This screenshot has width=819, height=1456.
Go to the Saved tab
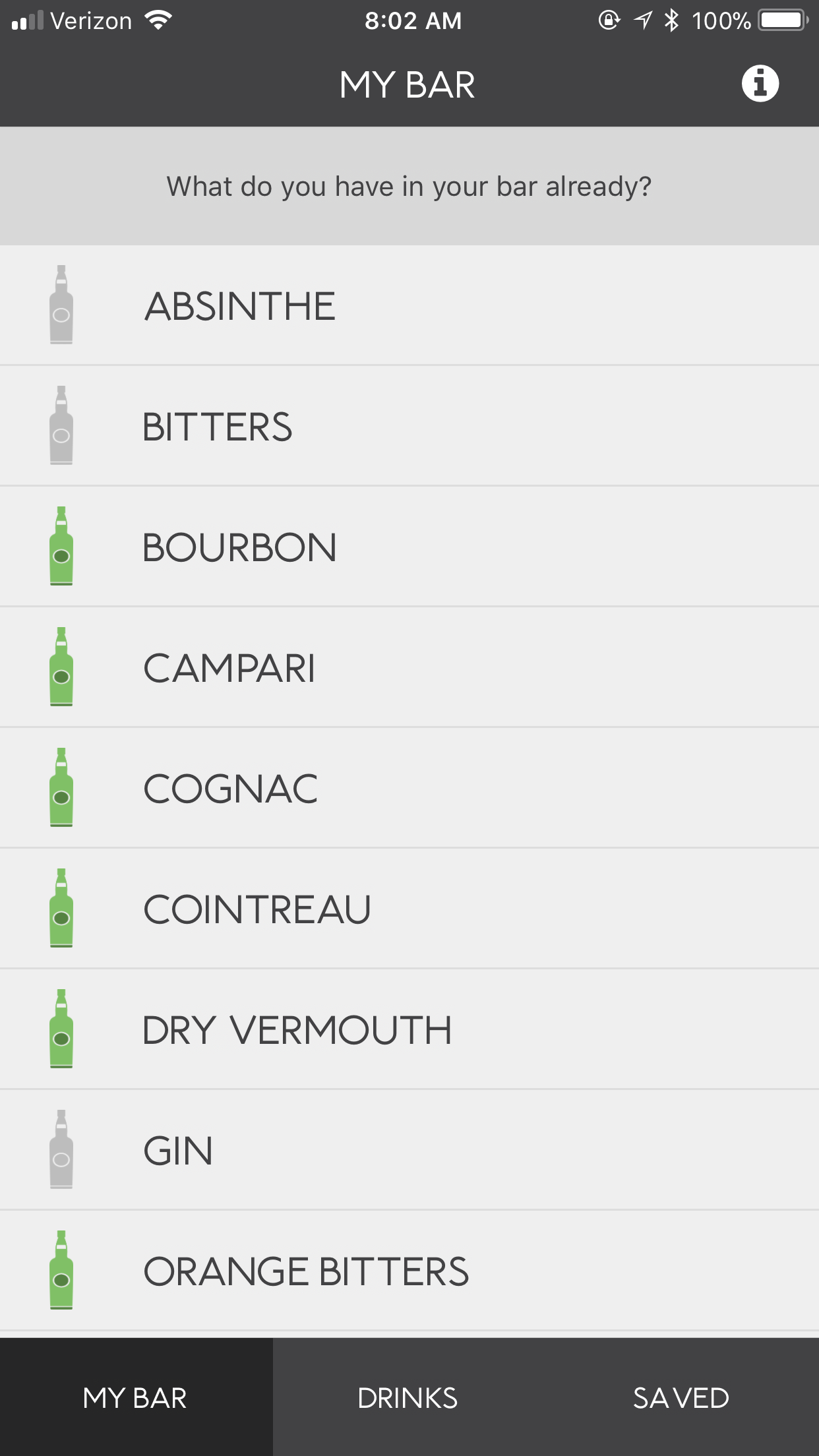tap(681, 1398)
